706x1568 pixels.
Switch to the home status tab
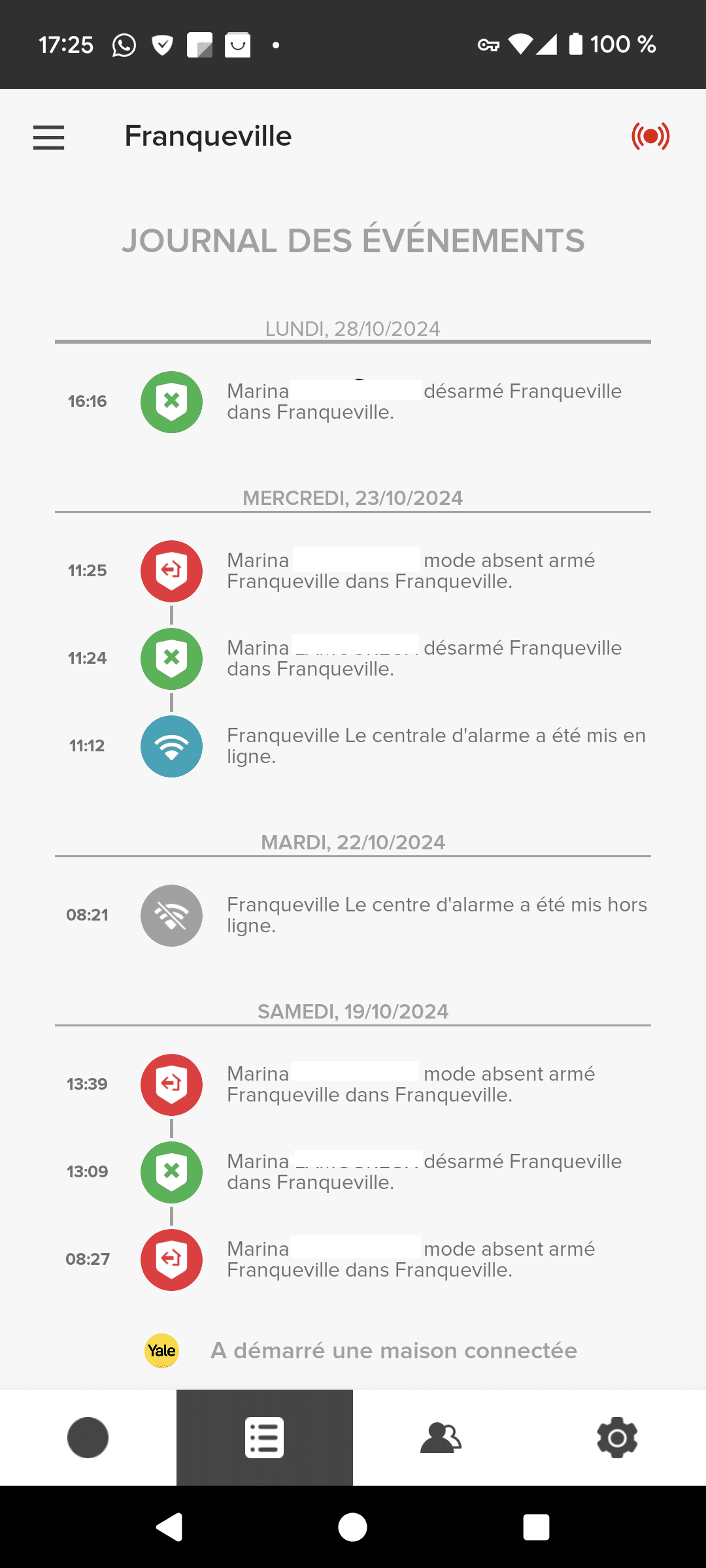88,1437
